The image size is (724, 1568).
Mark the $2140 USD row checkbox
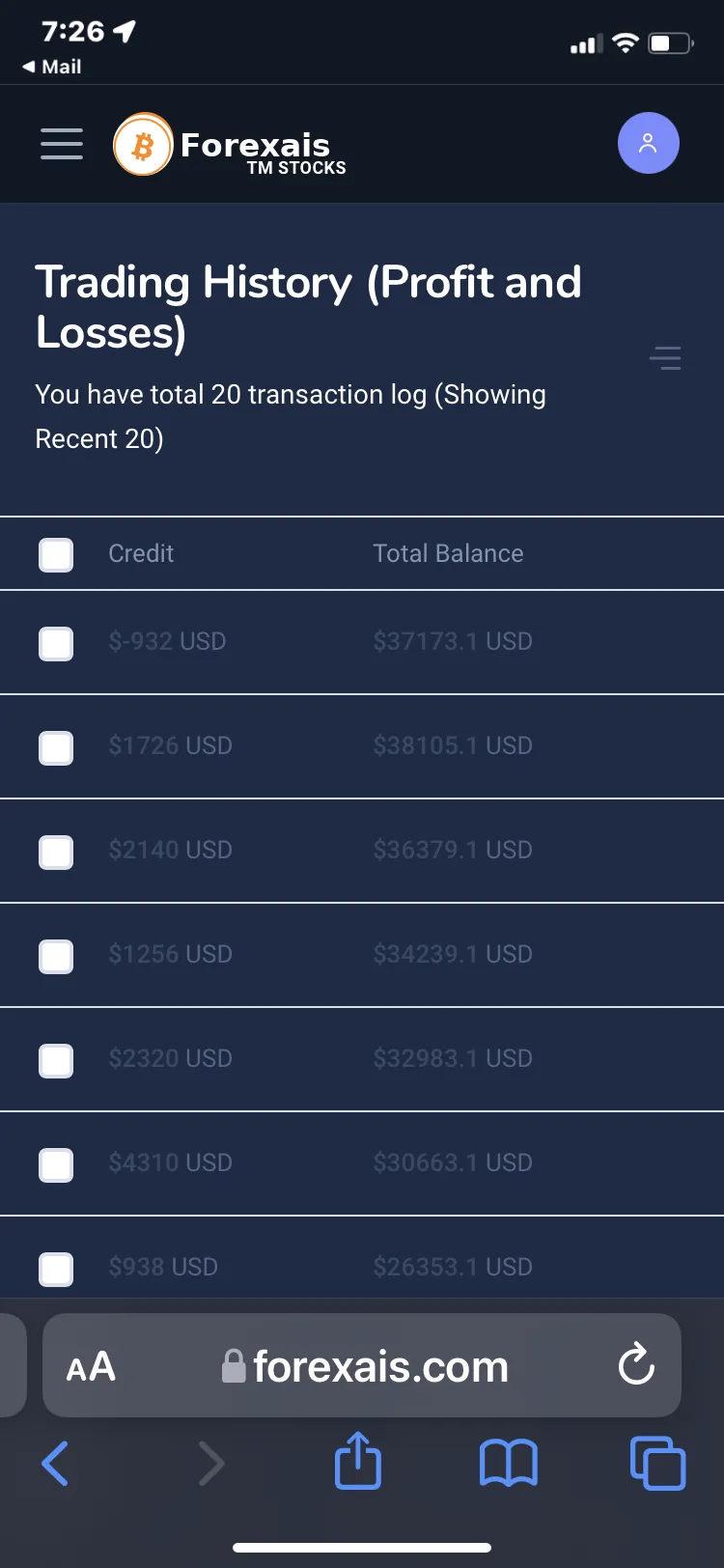point(56,852)
